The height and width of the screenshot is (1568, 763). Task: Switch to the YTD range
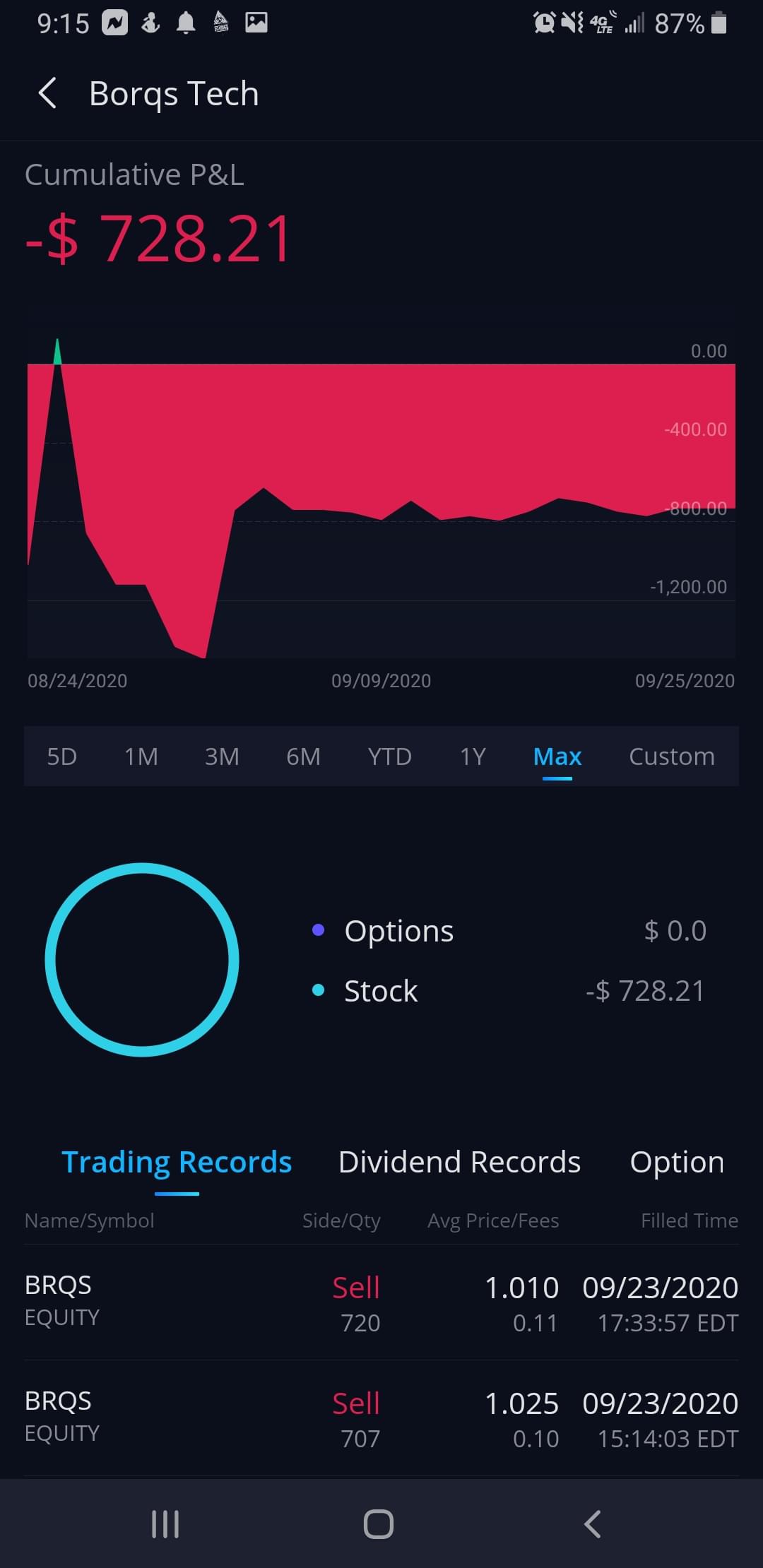[389, 756]
